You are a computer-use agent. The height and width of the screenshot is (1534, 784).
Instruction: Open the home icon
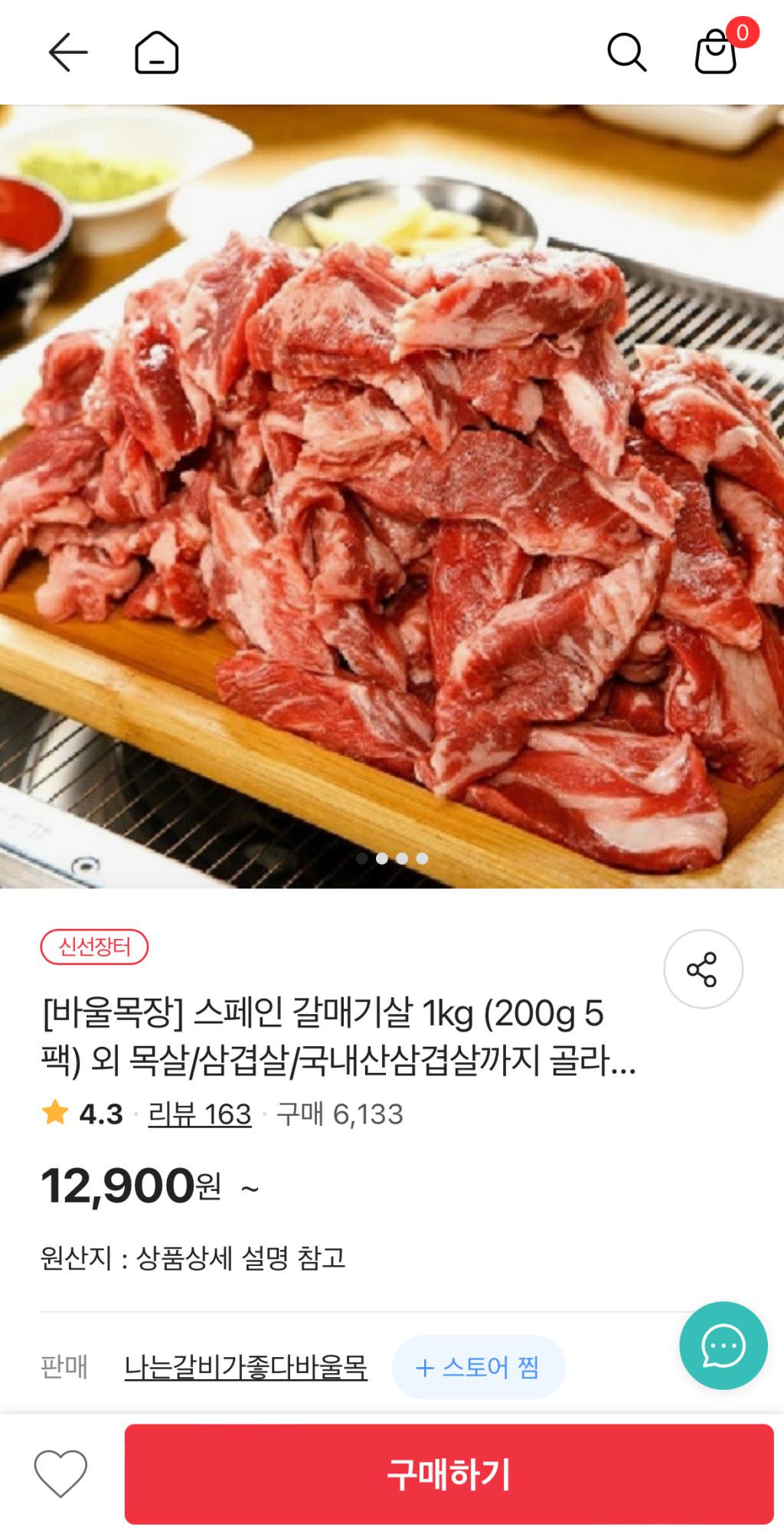(x=157, y=52)
